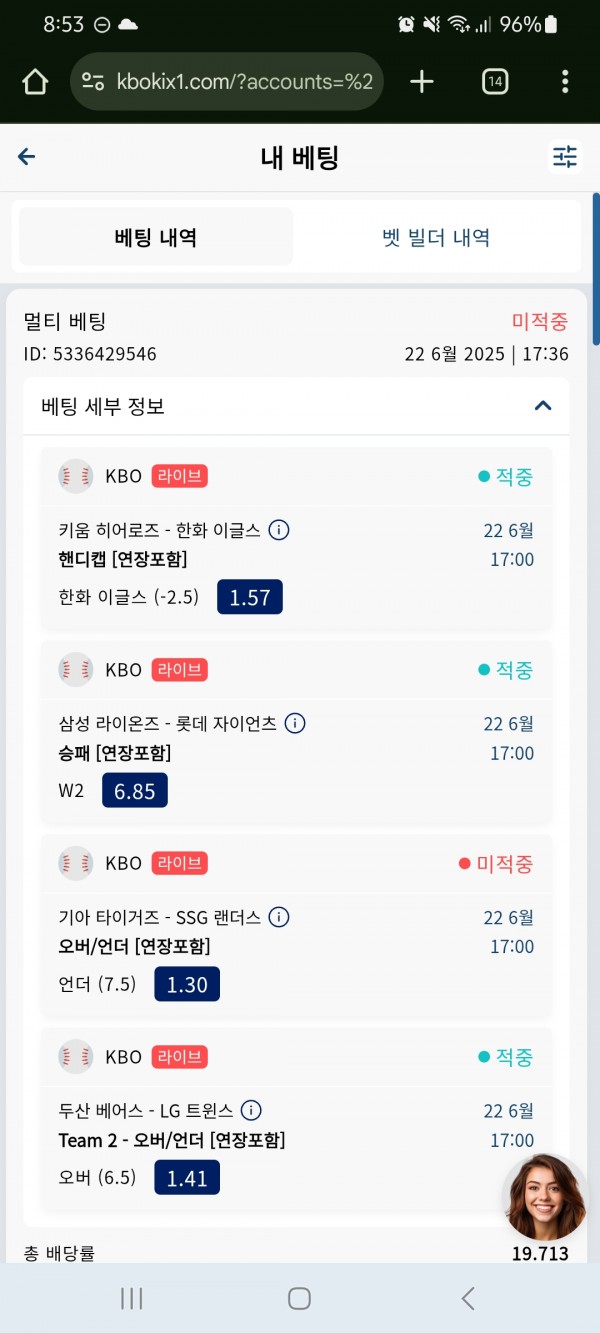Open a new browser tab

[x=422, y=82]
